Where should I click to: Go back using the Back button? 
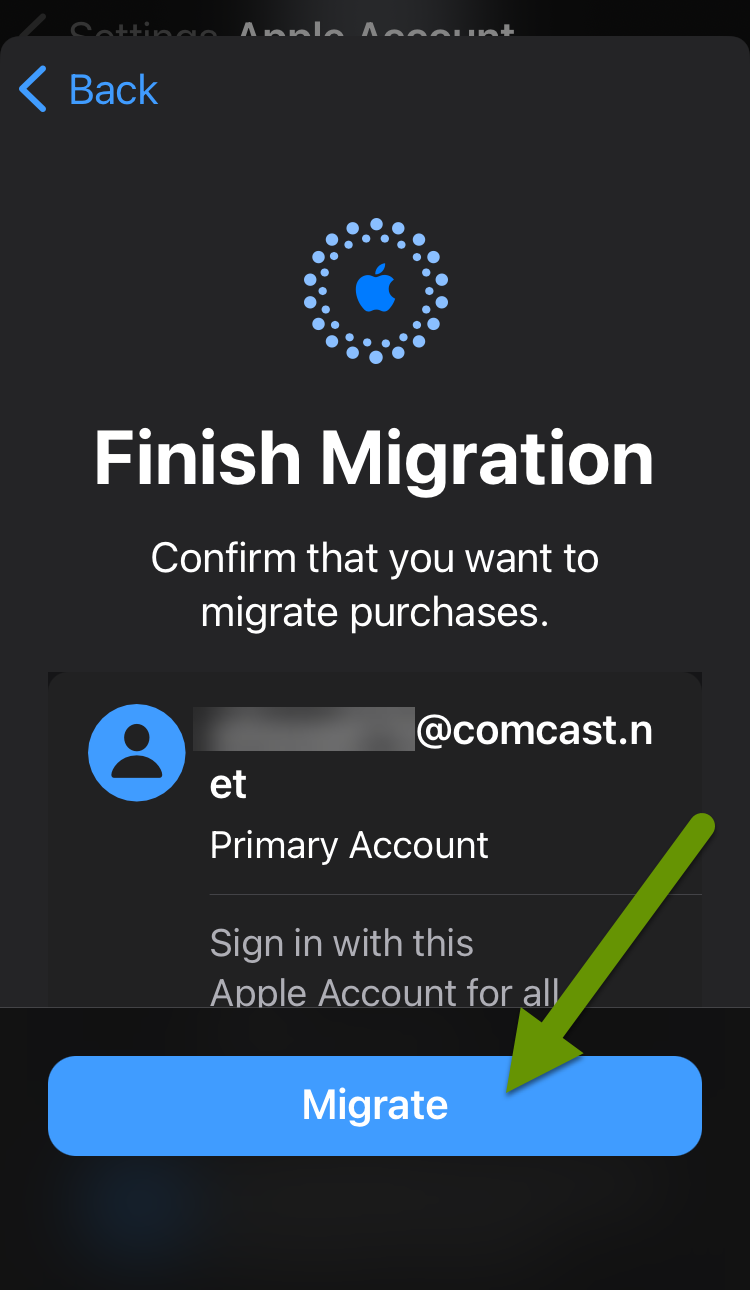click(88, 90)
